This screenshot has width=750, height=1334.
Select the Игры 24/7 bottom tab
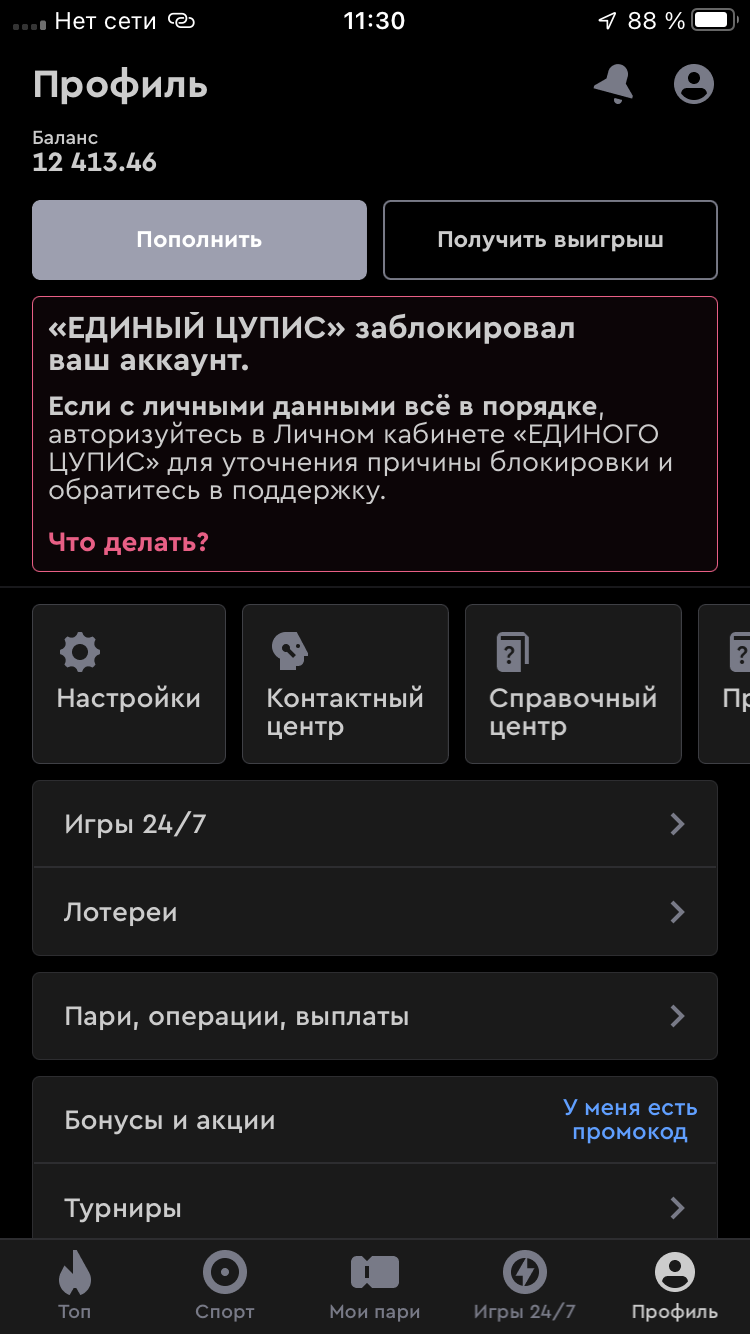[x=525, y=1286]
